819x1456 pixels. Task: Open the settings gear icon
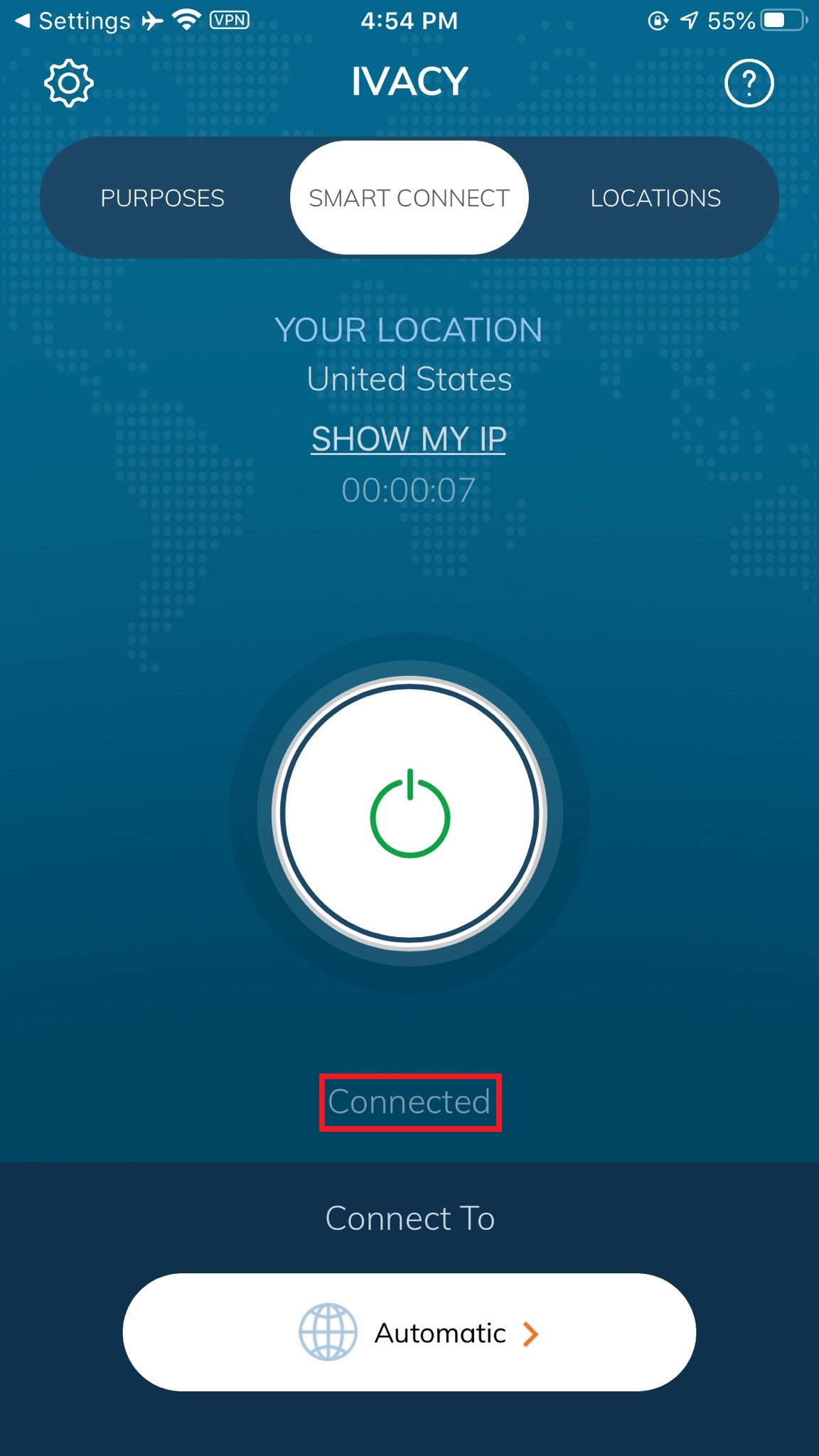(x=69, y=84)
